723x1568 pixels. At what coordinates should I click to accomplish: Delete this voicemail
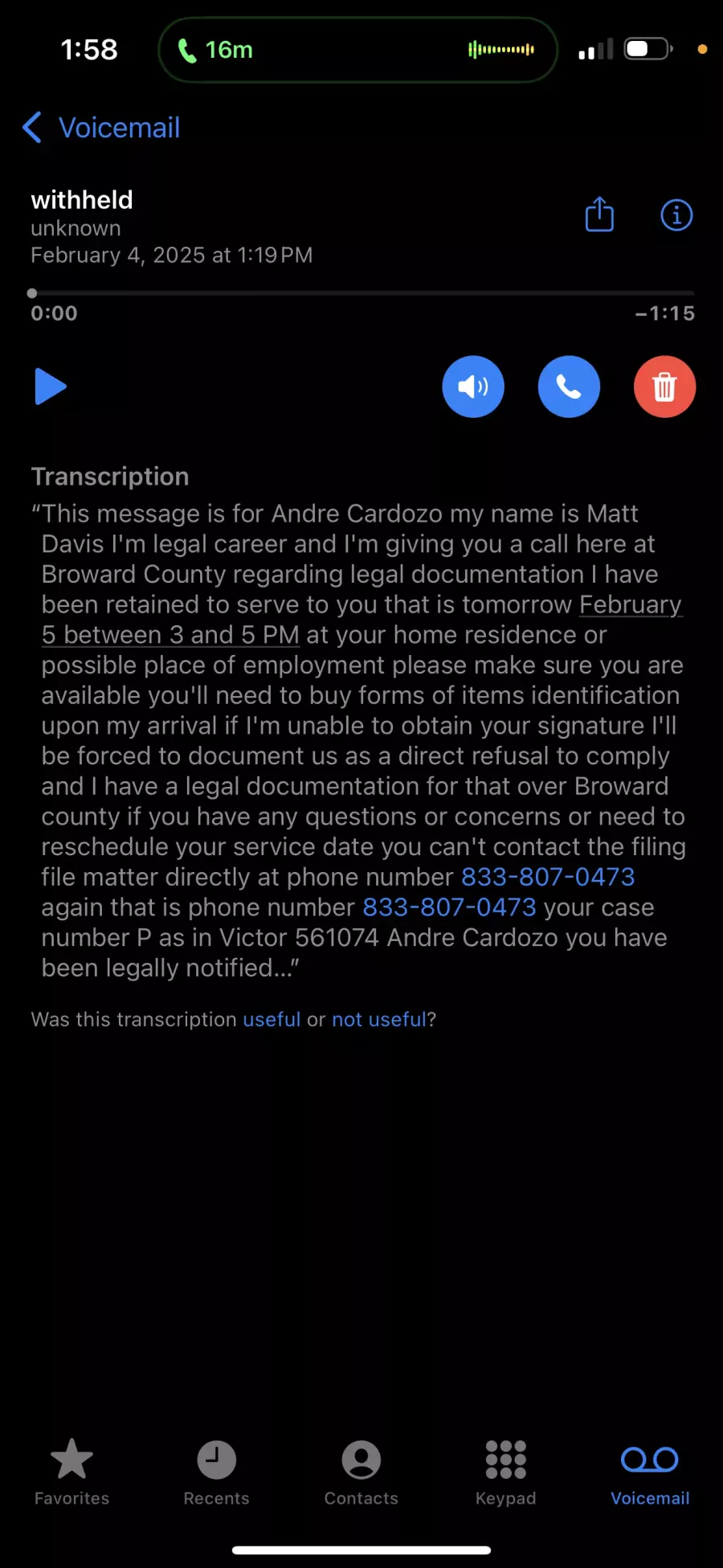(664, 387)
